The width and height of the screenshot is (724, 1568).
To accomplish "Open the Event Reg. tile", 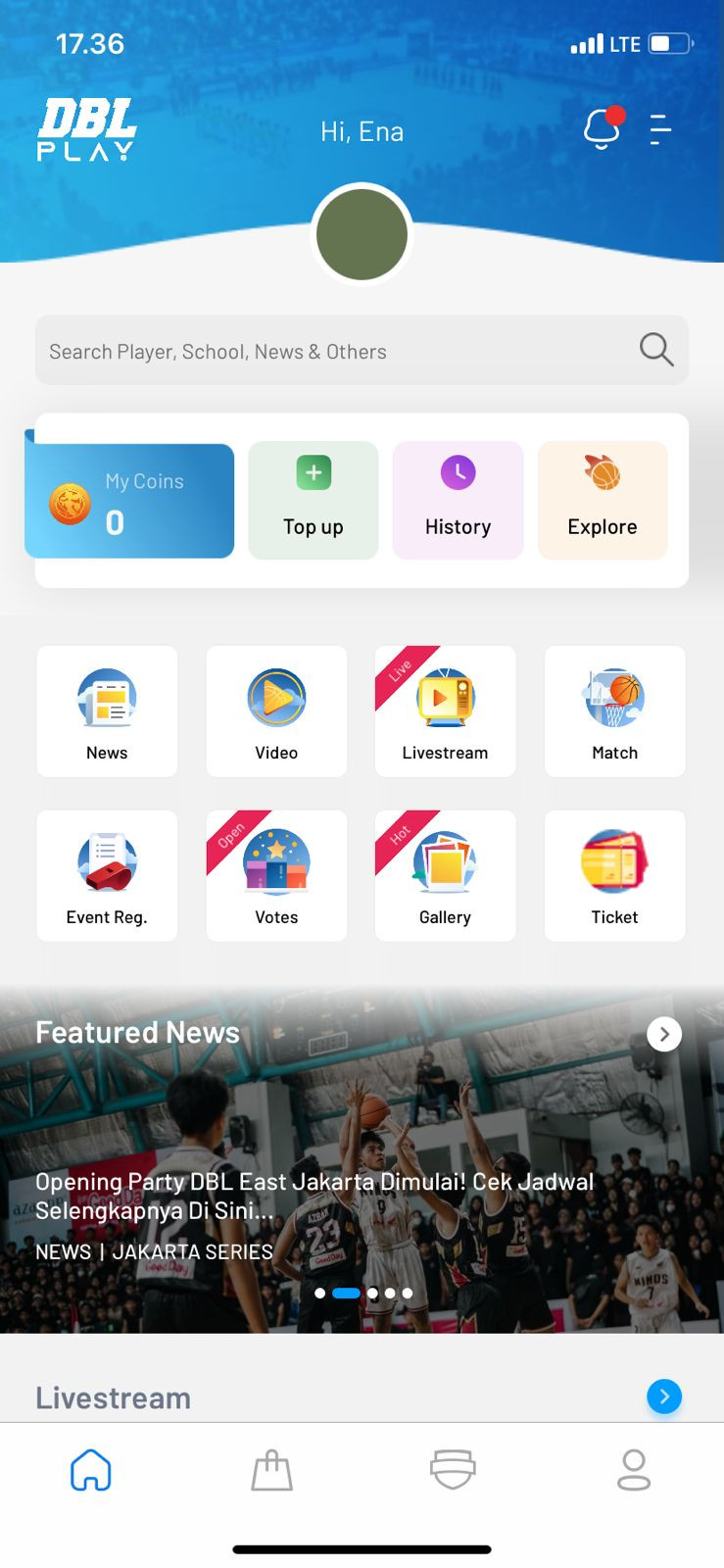I will point(107,876).
